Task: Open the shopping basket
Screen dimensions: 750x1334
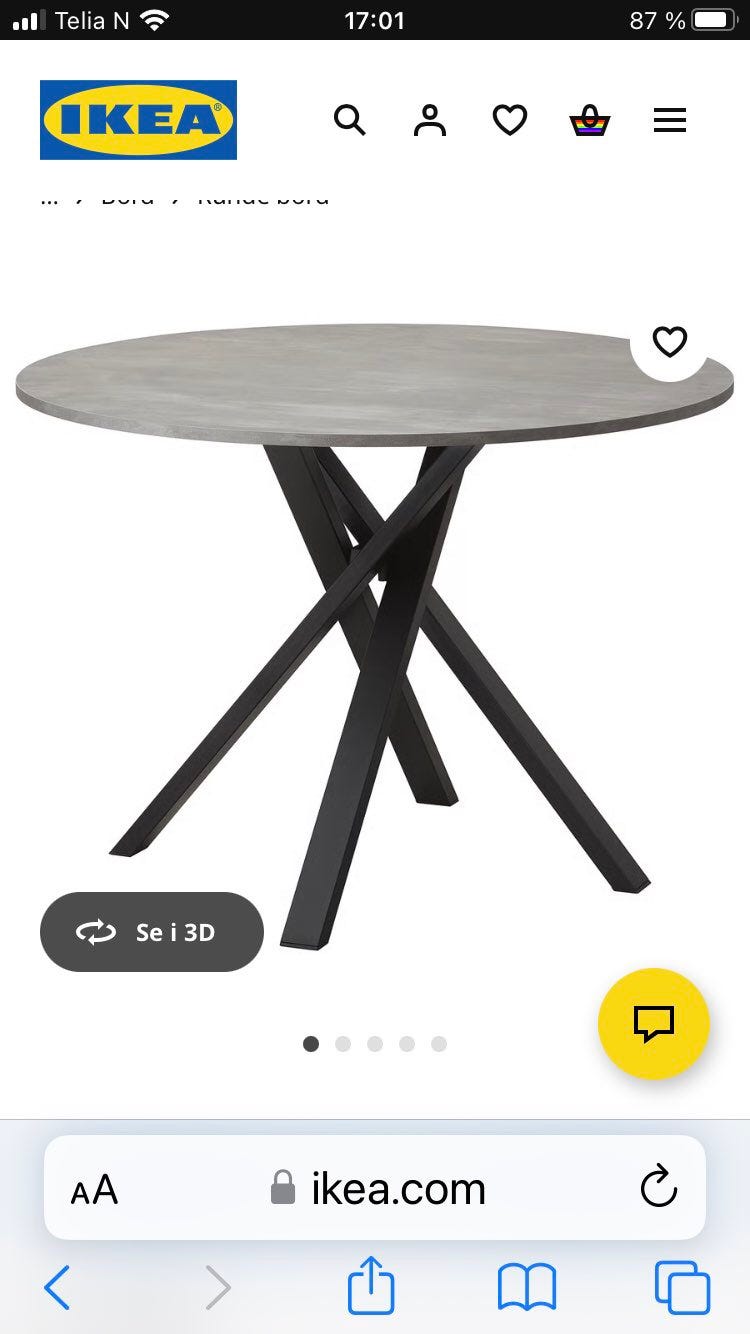Action: tap(590, 121)
